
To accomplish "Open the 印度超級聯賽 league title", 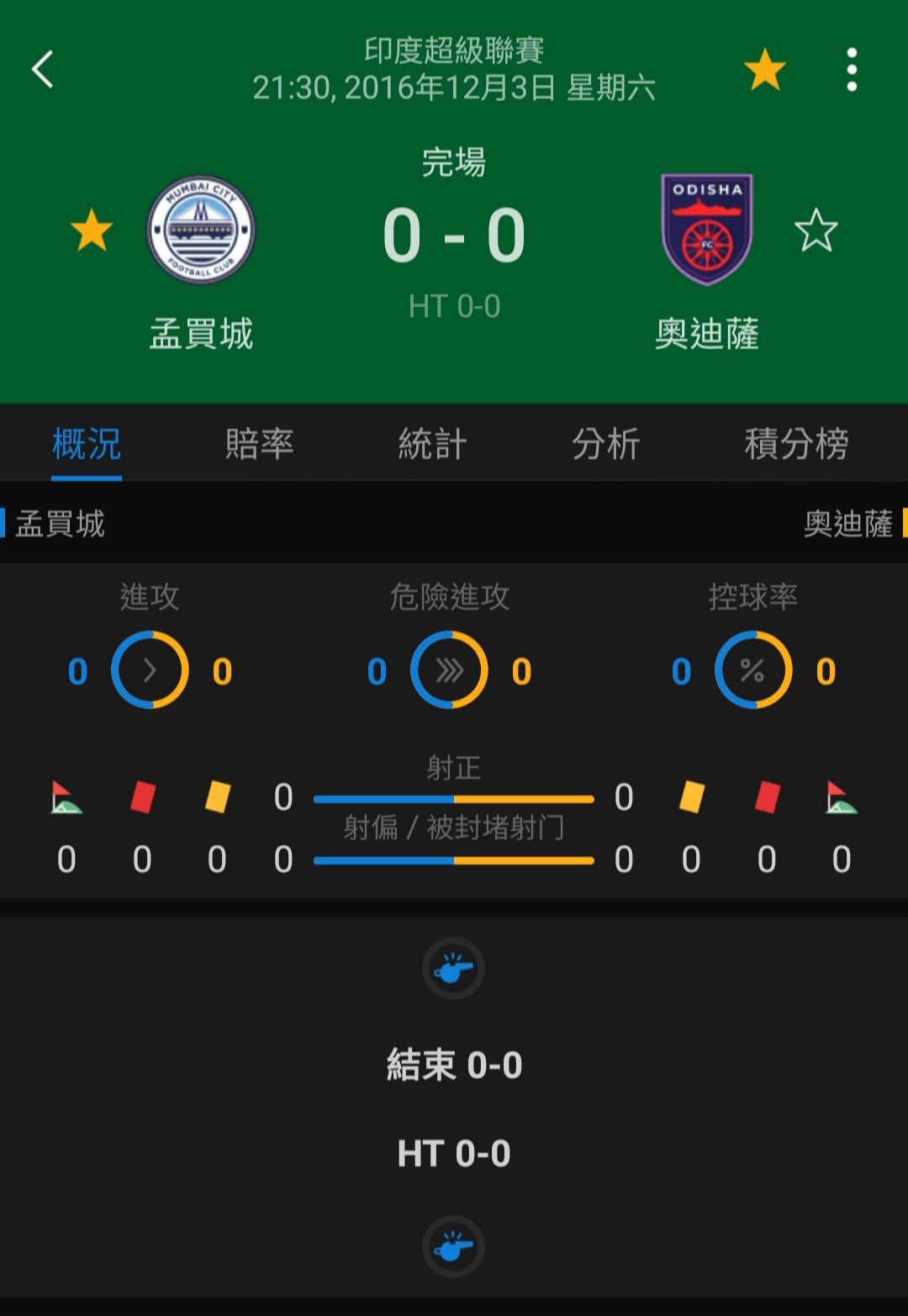I will [454, 50].
